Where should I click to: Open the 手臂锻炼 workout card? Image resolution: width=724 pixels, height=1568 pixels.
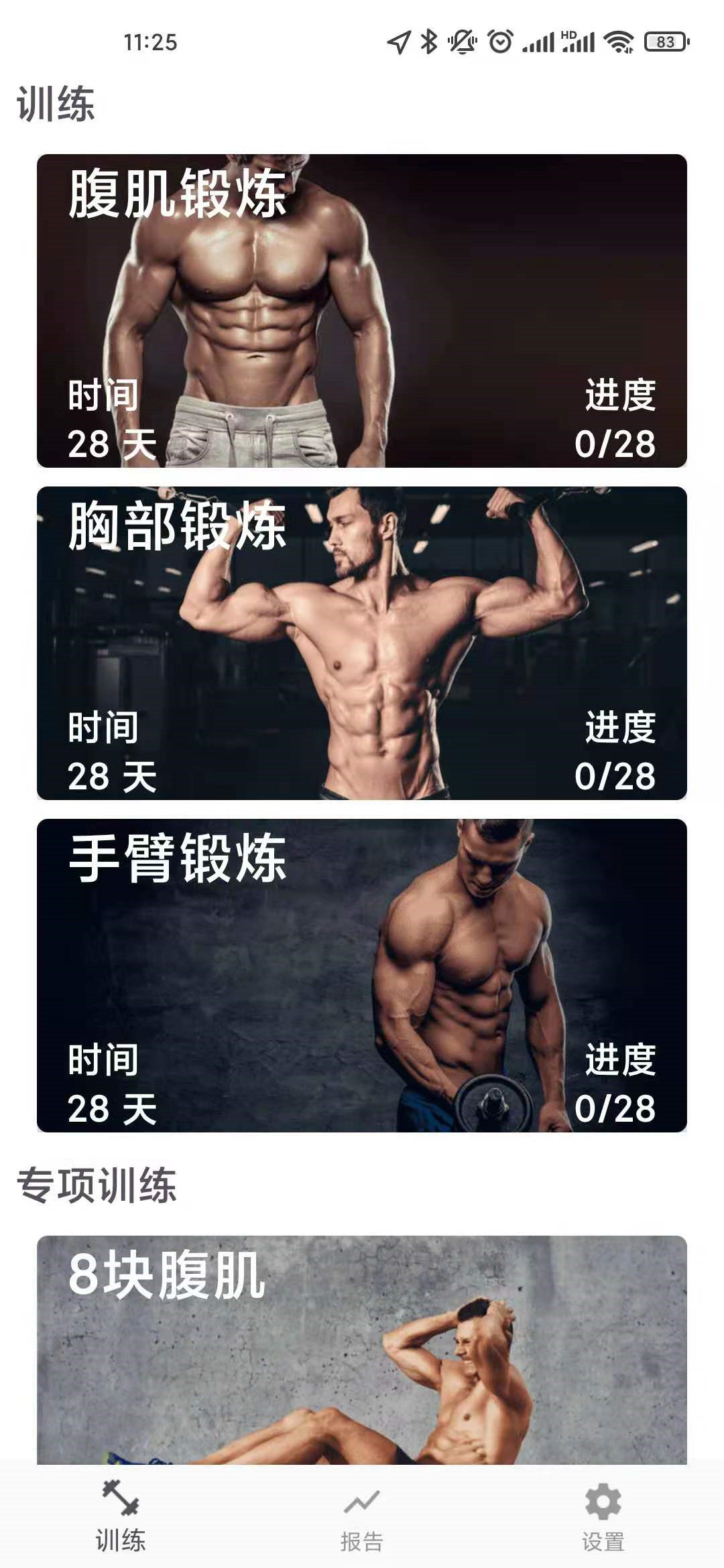tap(362, 972)
